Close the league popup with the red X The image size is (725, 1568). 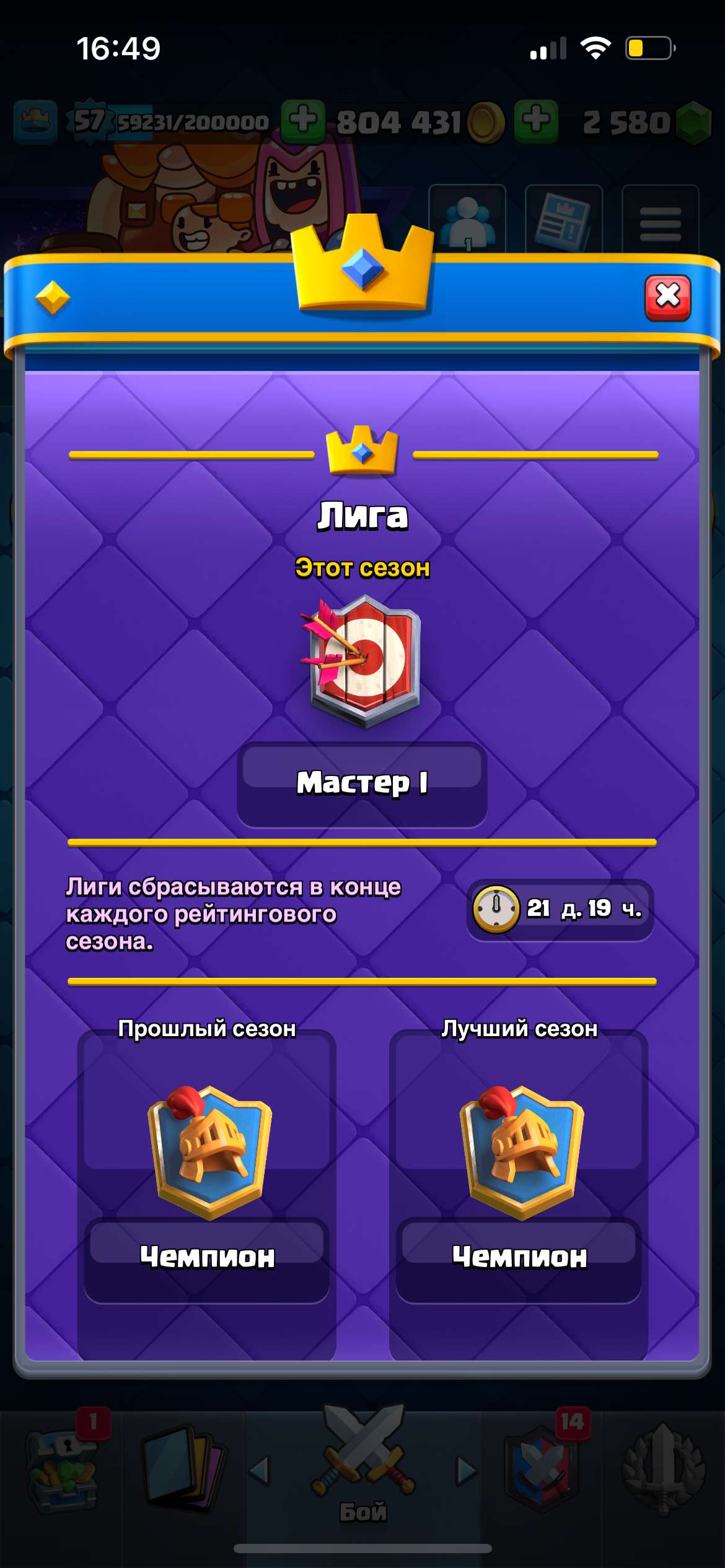coord(667,298)
